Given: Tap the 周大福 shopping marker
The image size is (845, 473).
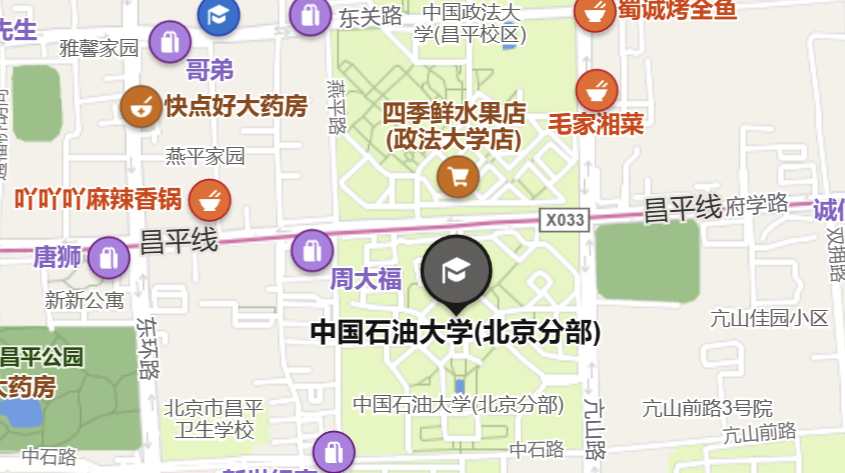Looking at the screenshot, I should [312, 250].
